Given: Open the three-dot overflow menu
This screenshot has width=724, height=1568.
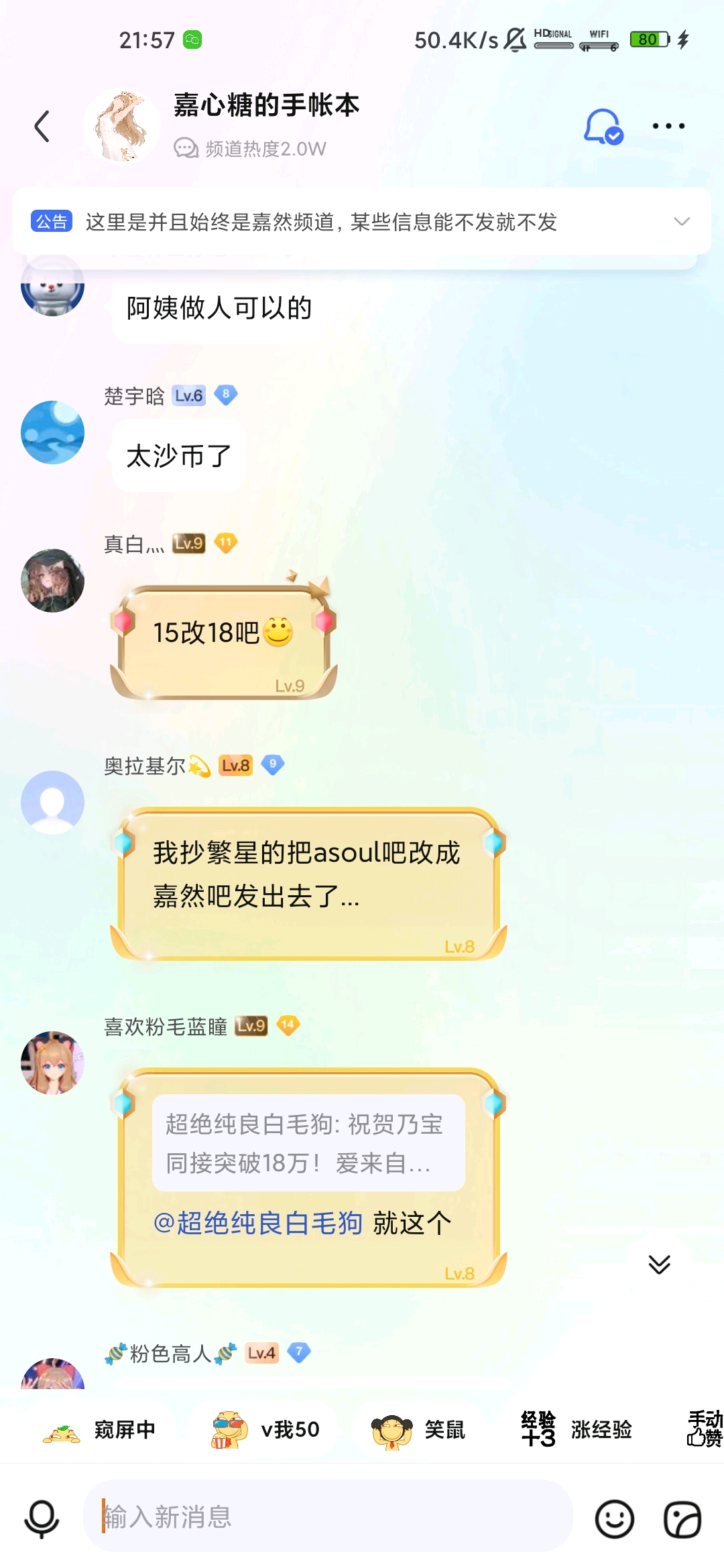Looking at the screenshot, I should (668, 126).
